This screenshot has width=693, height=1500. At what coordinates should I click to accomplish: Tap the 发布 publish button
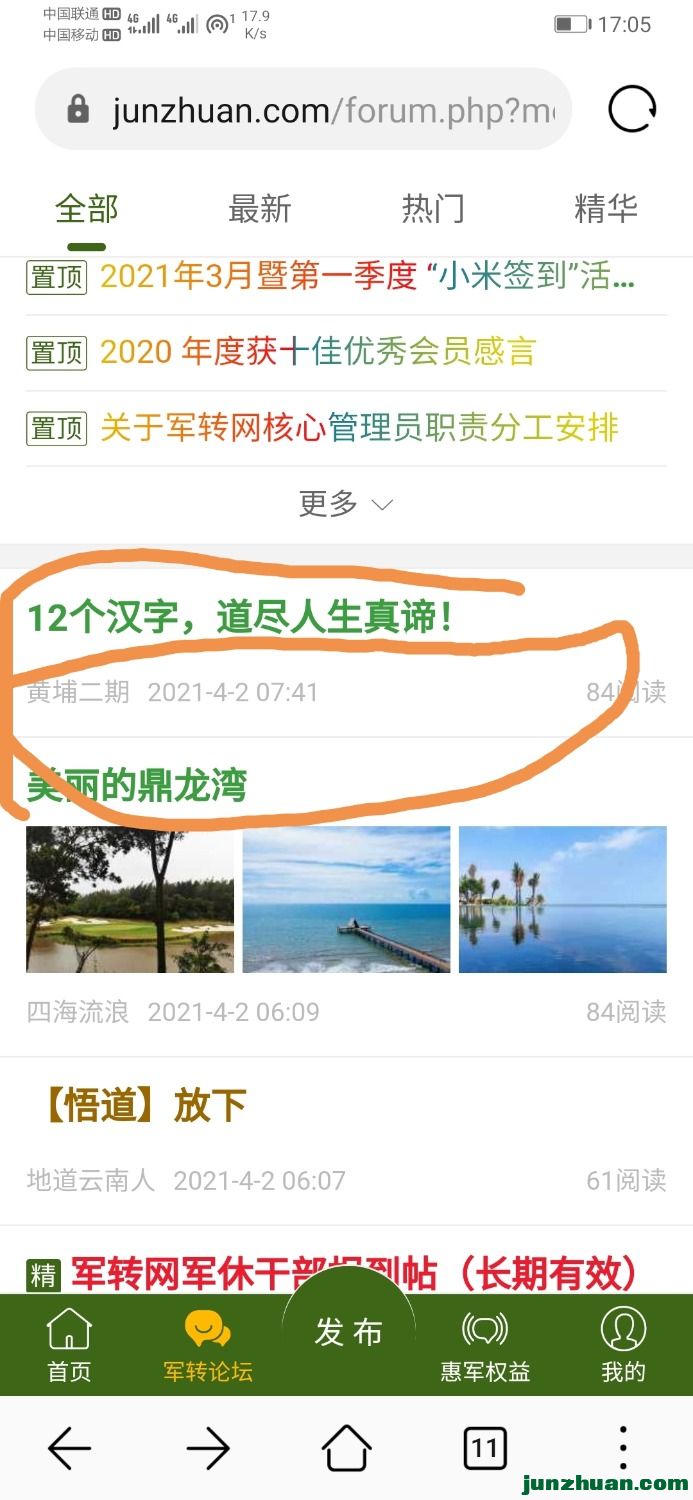tap(348, 1332)
